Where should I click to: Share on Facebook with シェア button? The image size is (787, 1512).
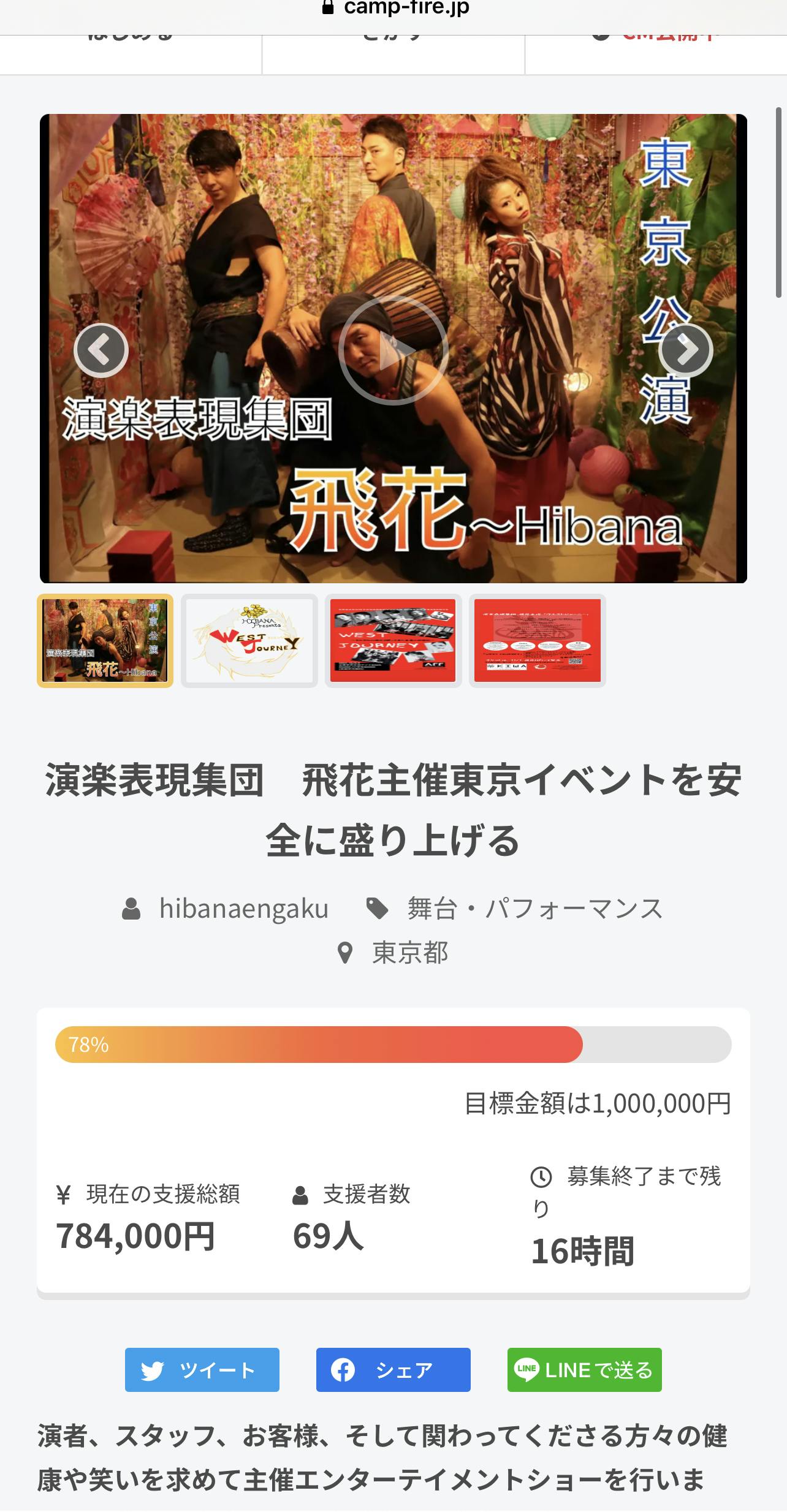pyautogui.click(x=393, y=1370)
